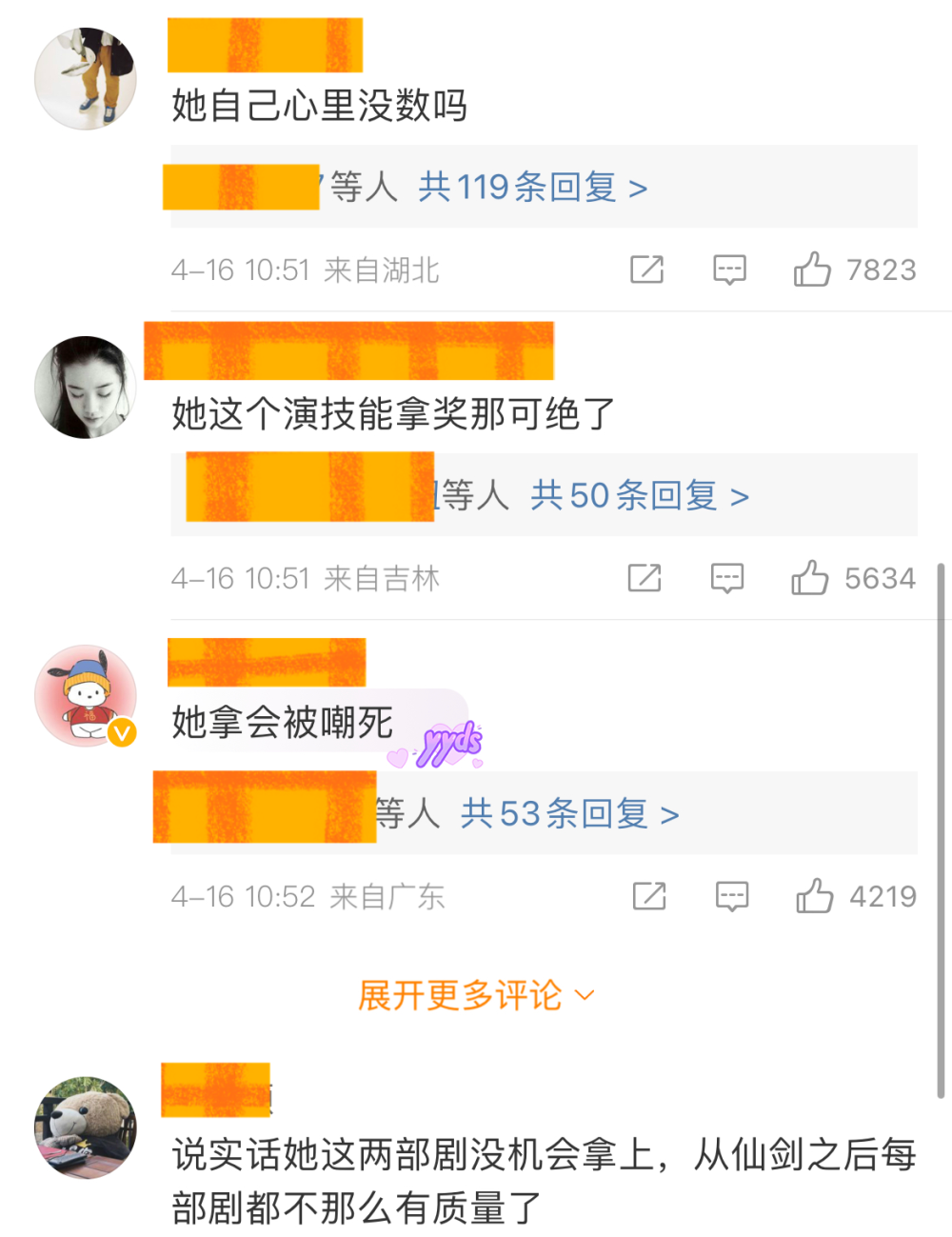Image resolution: width=952 pixels, height=1237 pixels.
Task: Open the 共119条回复 replies
Action: coord(533,187)
